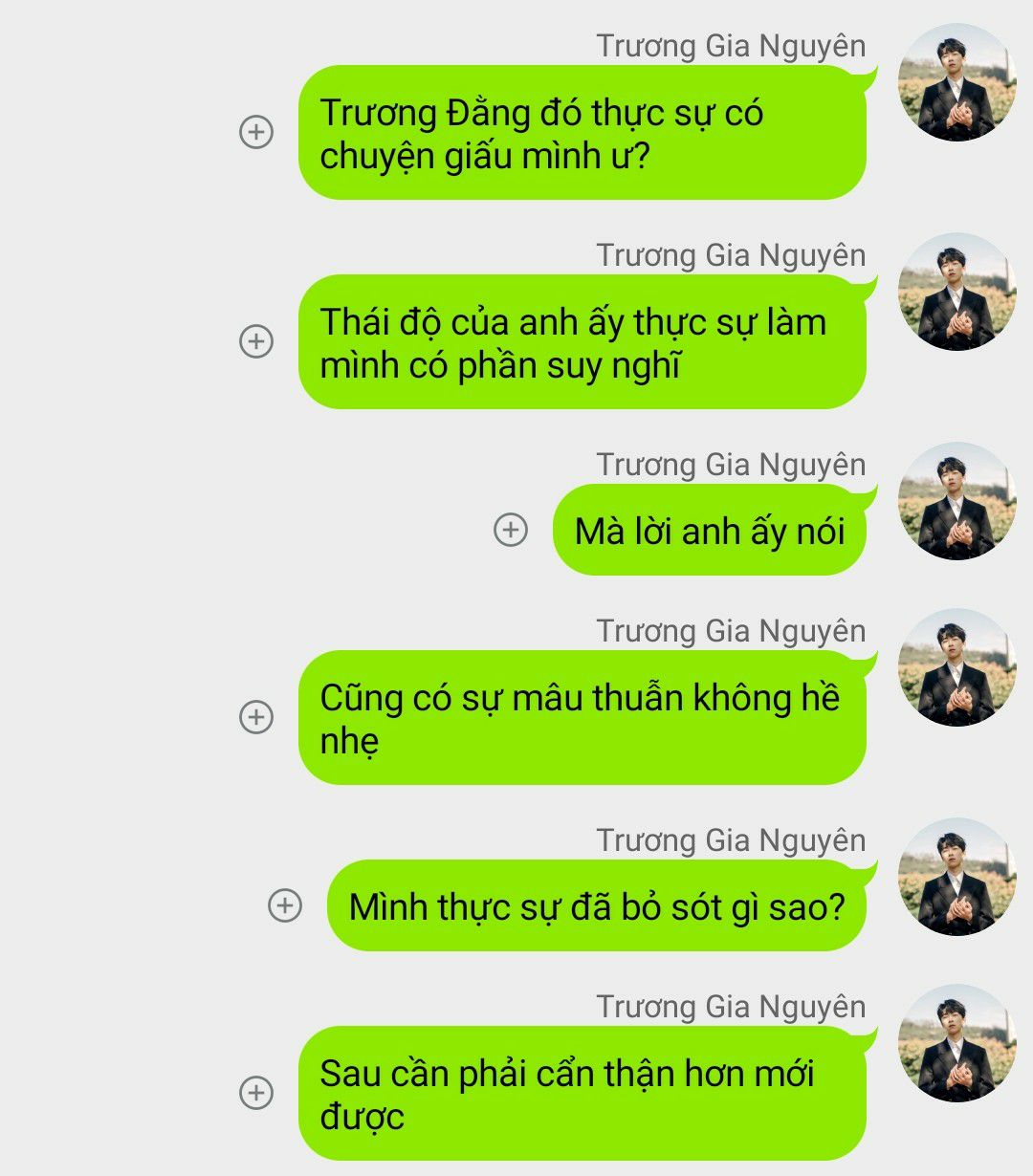1033x1176 pixels.
Task: Tap the plus icon beside "Cũng có sự mâu thuẫn" message
Action: pyautogui.click(x=256, y=717)
